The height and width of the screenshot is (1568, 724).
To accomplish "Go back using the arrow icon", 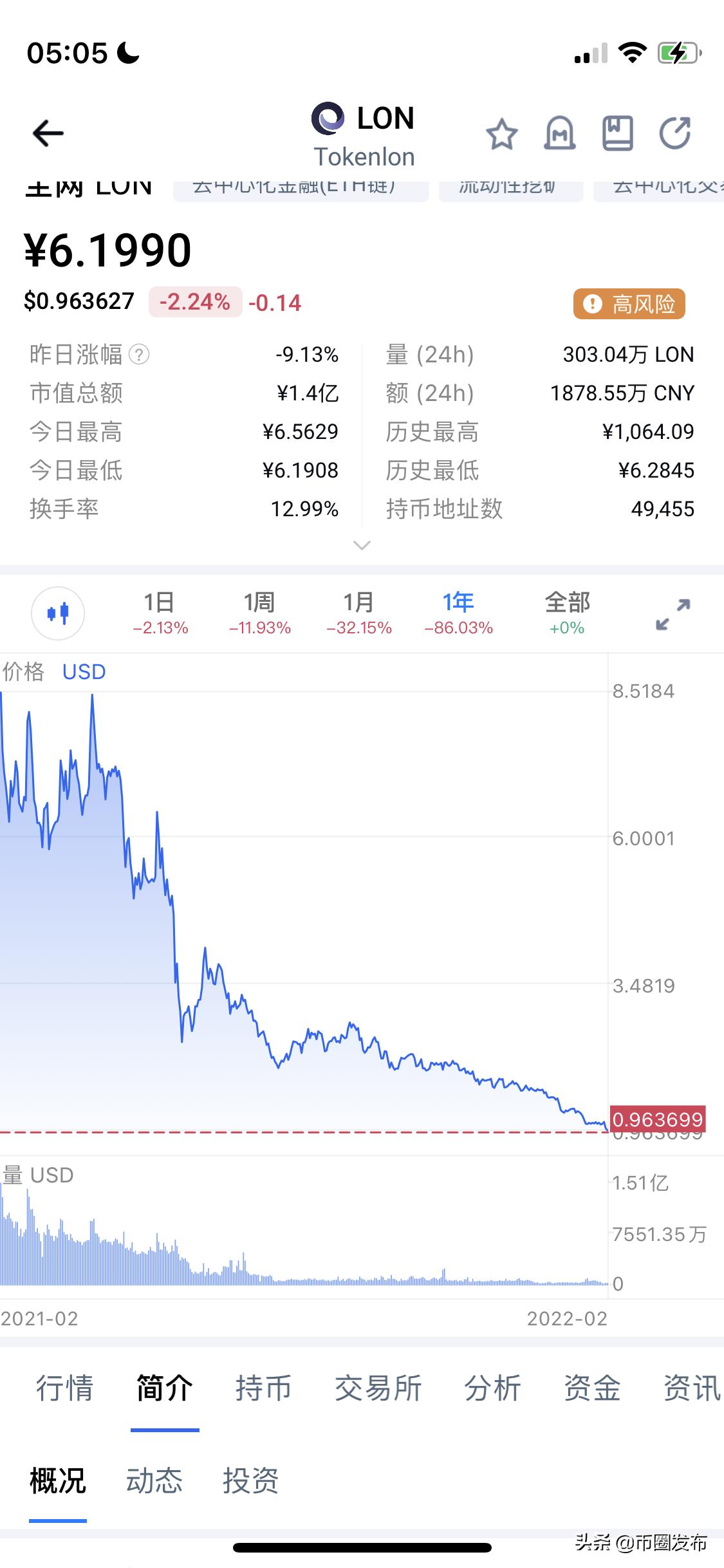I will (48, 133).
